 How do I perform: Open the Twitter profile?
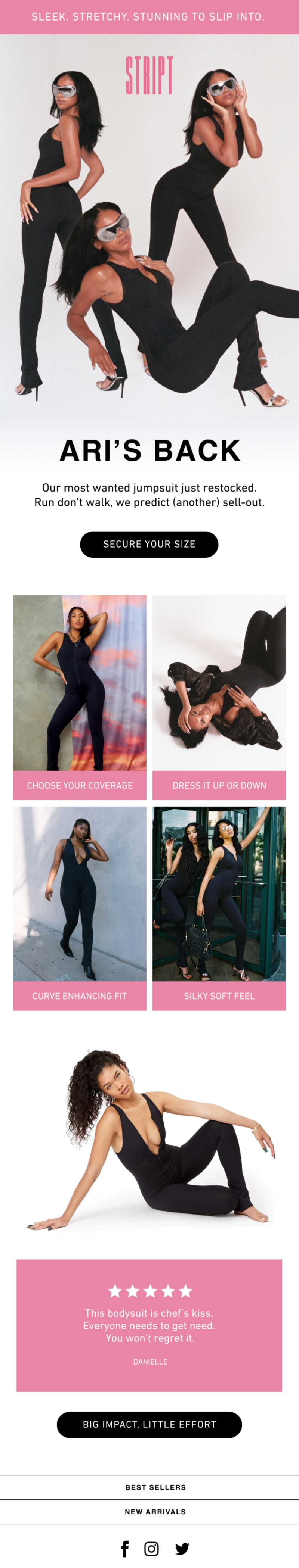(182, 1548)
